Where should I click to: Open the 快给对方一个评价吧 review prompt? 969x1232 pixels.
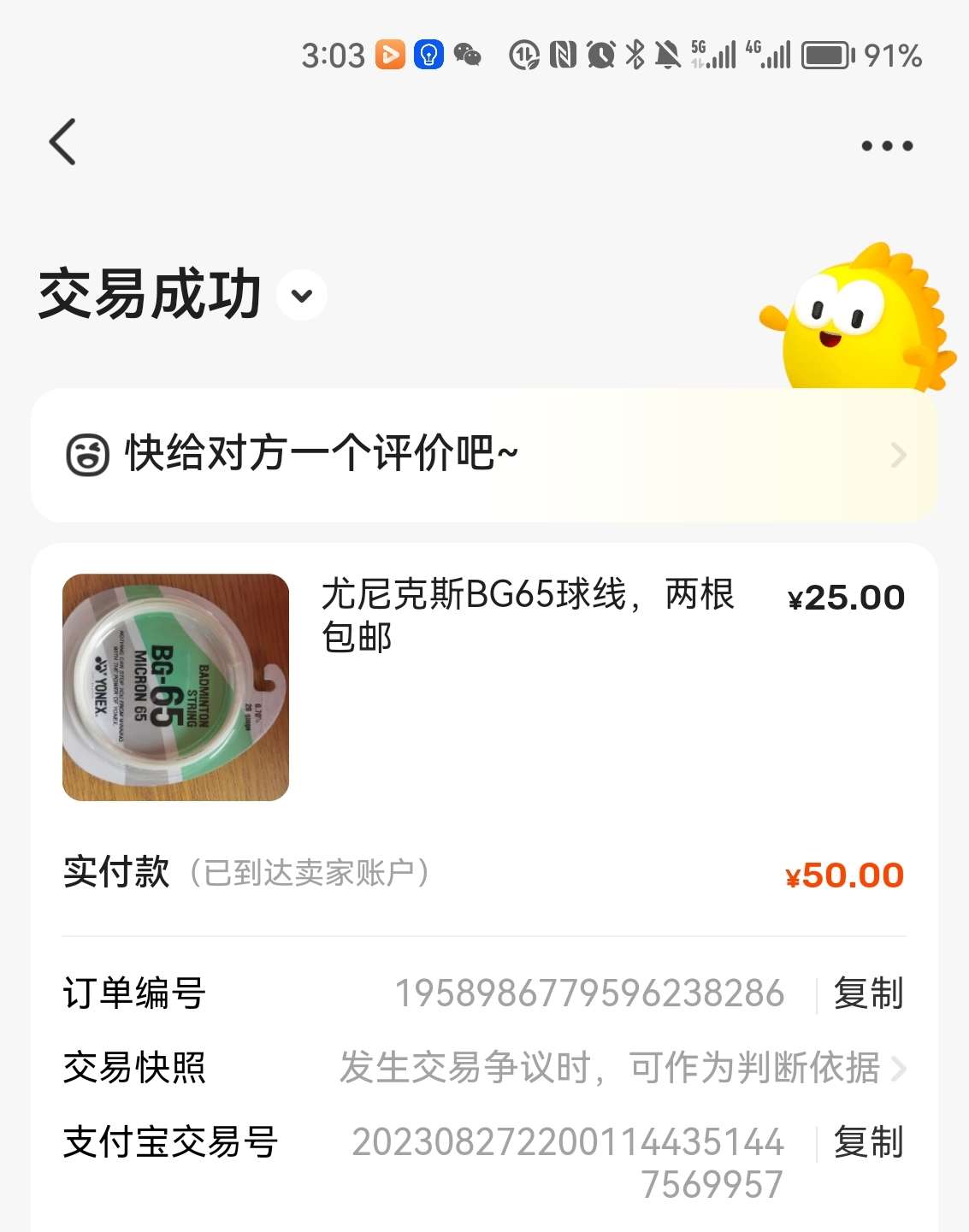tap(484, 455)
